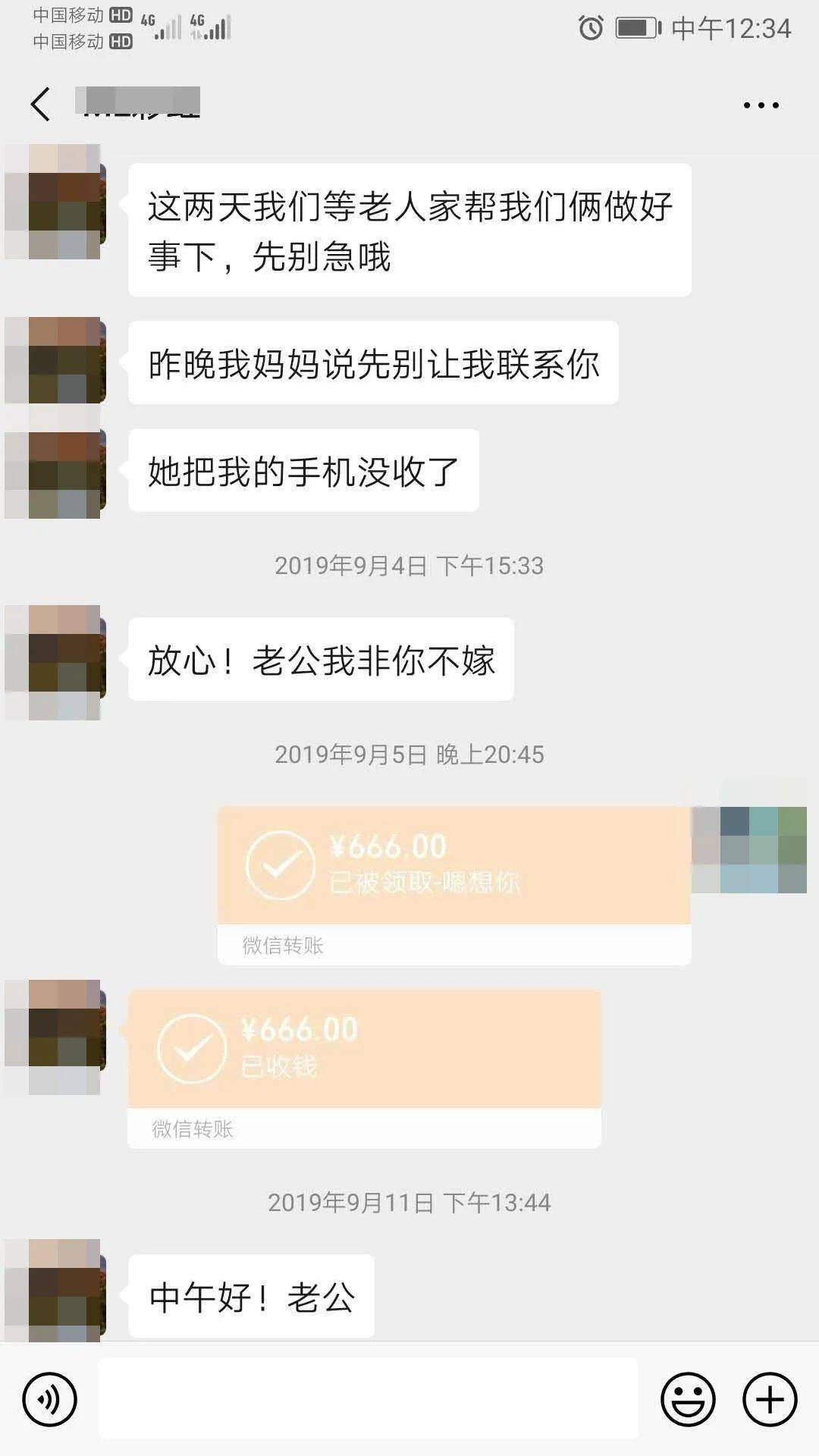
Task: Open the emoji sticker panel
Action: pos(688,1399)
